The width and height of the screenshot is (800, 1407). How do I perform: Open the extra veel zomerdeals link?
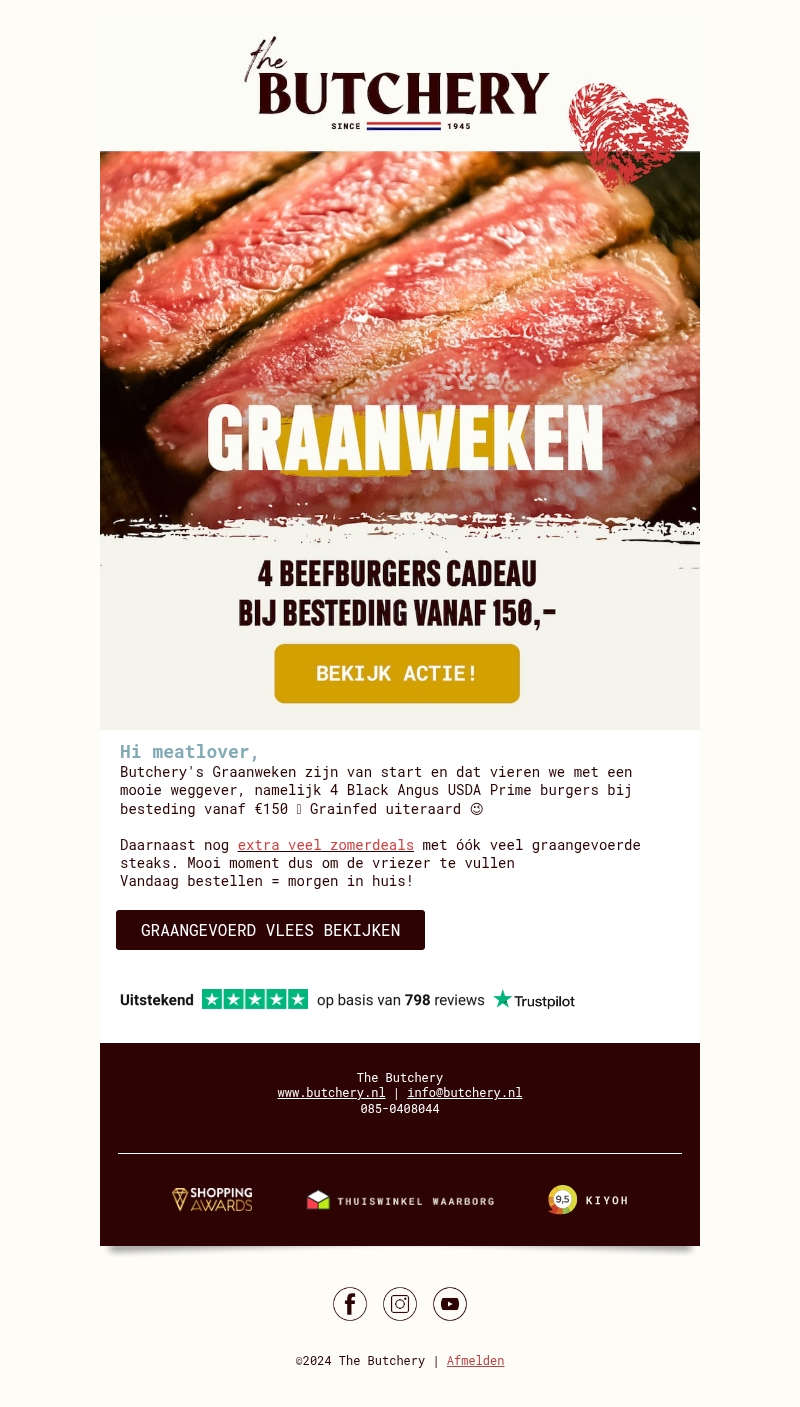[325, 845]
